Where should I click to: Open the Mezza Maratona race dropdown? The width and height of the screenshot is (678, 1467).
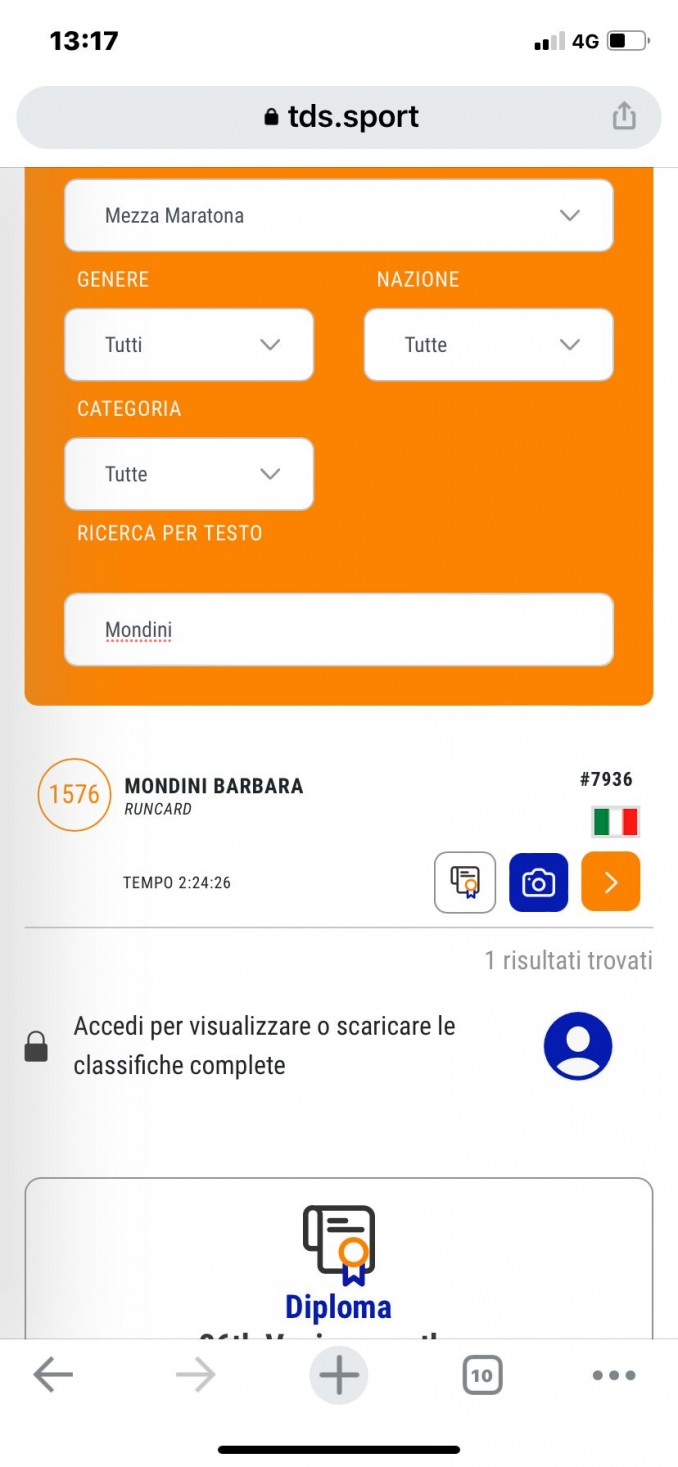click(x=339, y=215)
